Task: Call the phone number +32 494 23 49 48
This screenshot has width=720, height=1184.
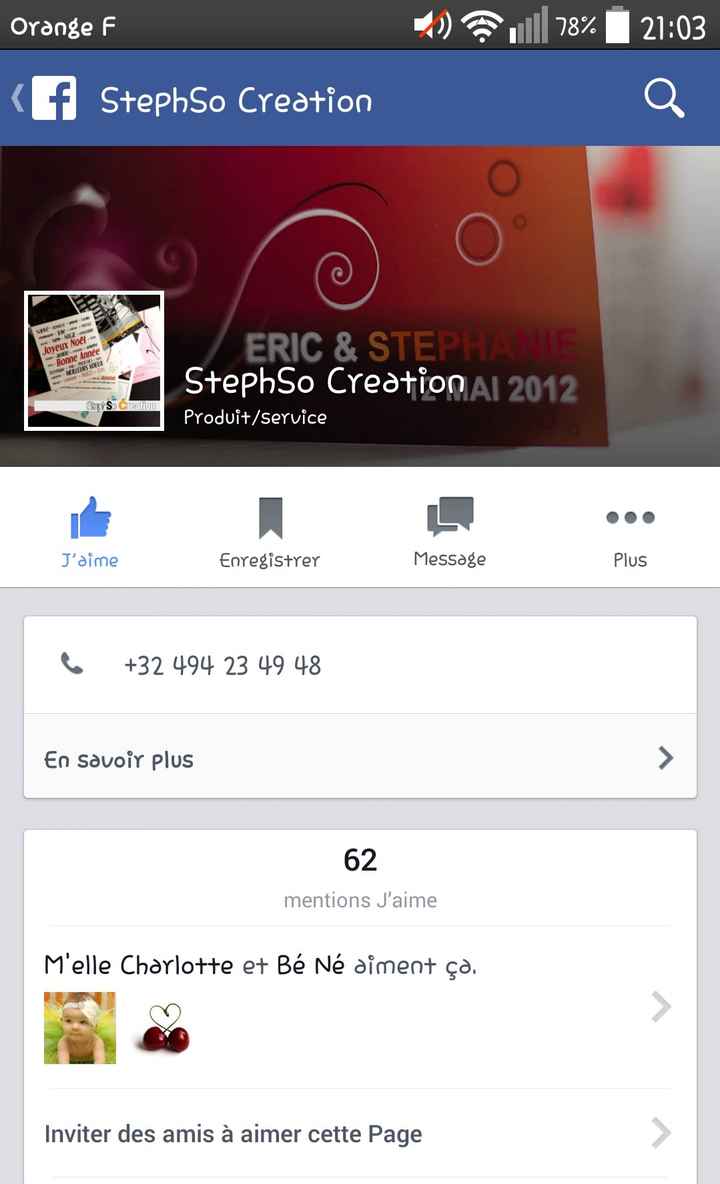Action: click(x=222, y=665)
